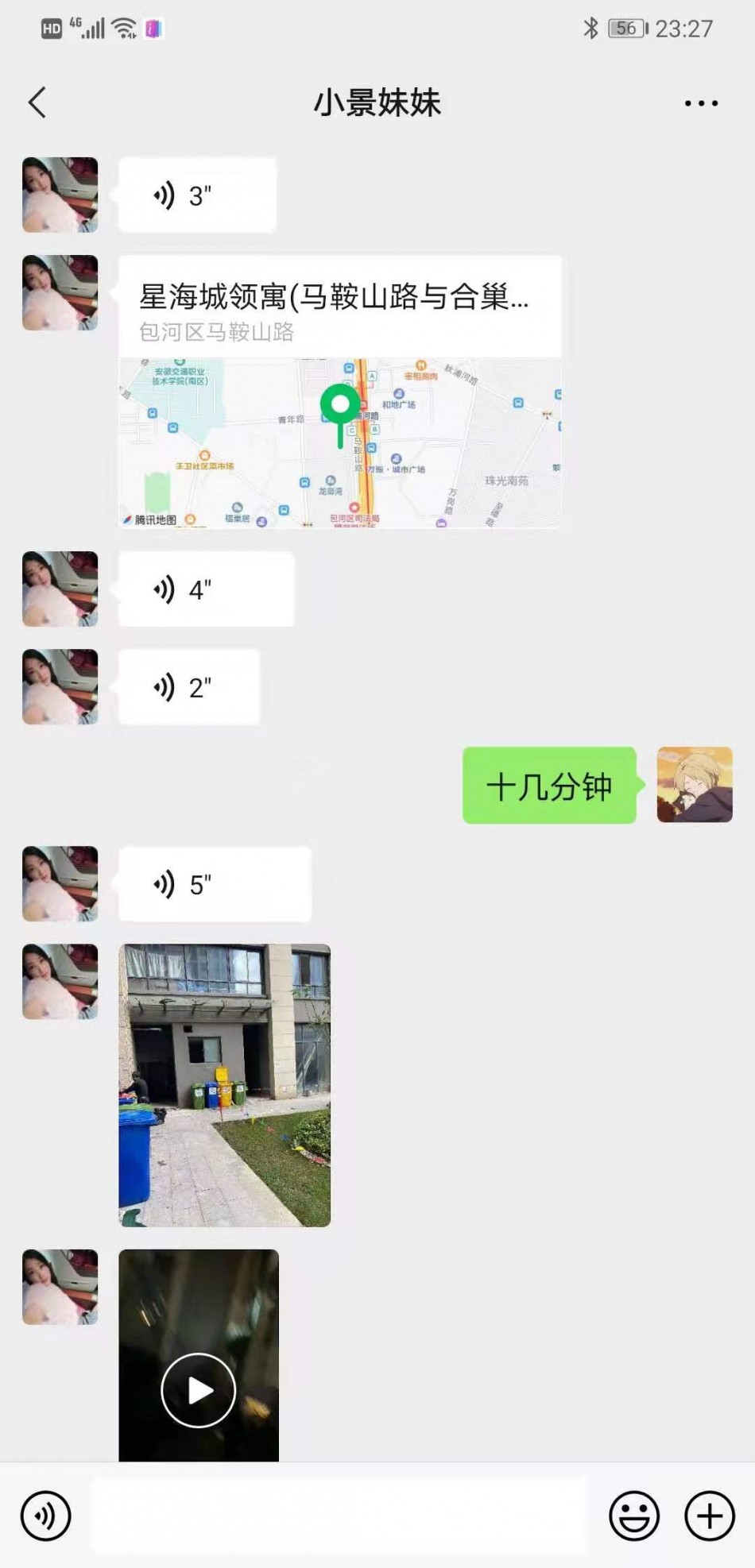Image resolution: width=755 pixels, height=1568 pixels.
Task: View my own anime avatar profile
Action: pos(694,785)
